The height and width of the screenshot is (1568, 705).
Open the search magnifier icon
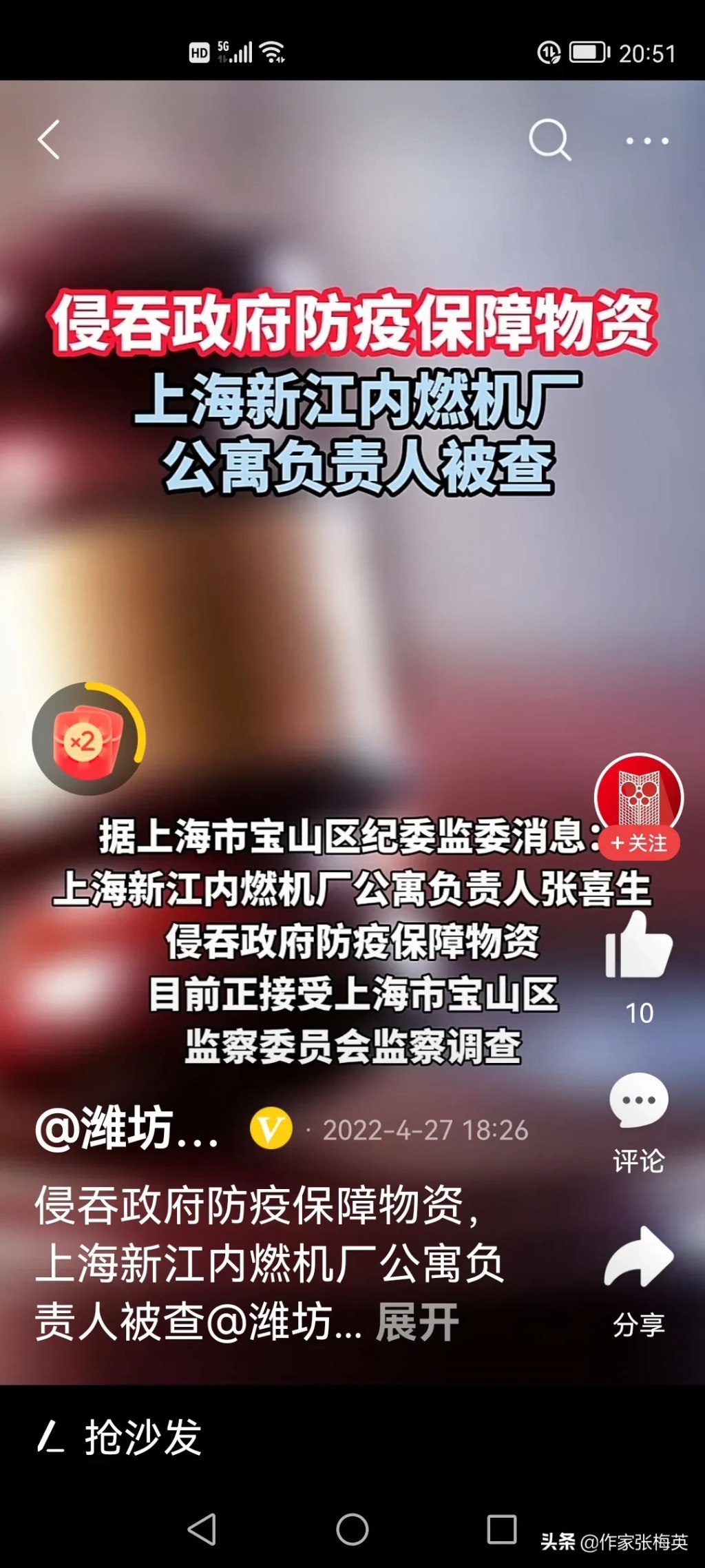[x=549, y=140]
